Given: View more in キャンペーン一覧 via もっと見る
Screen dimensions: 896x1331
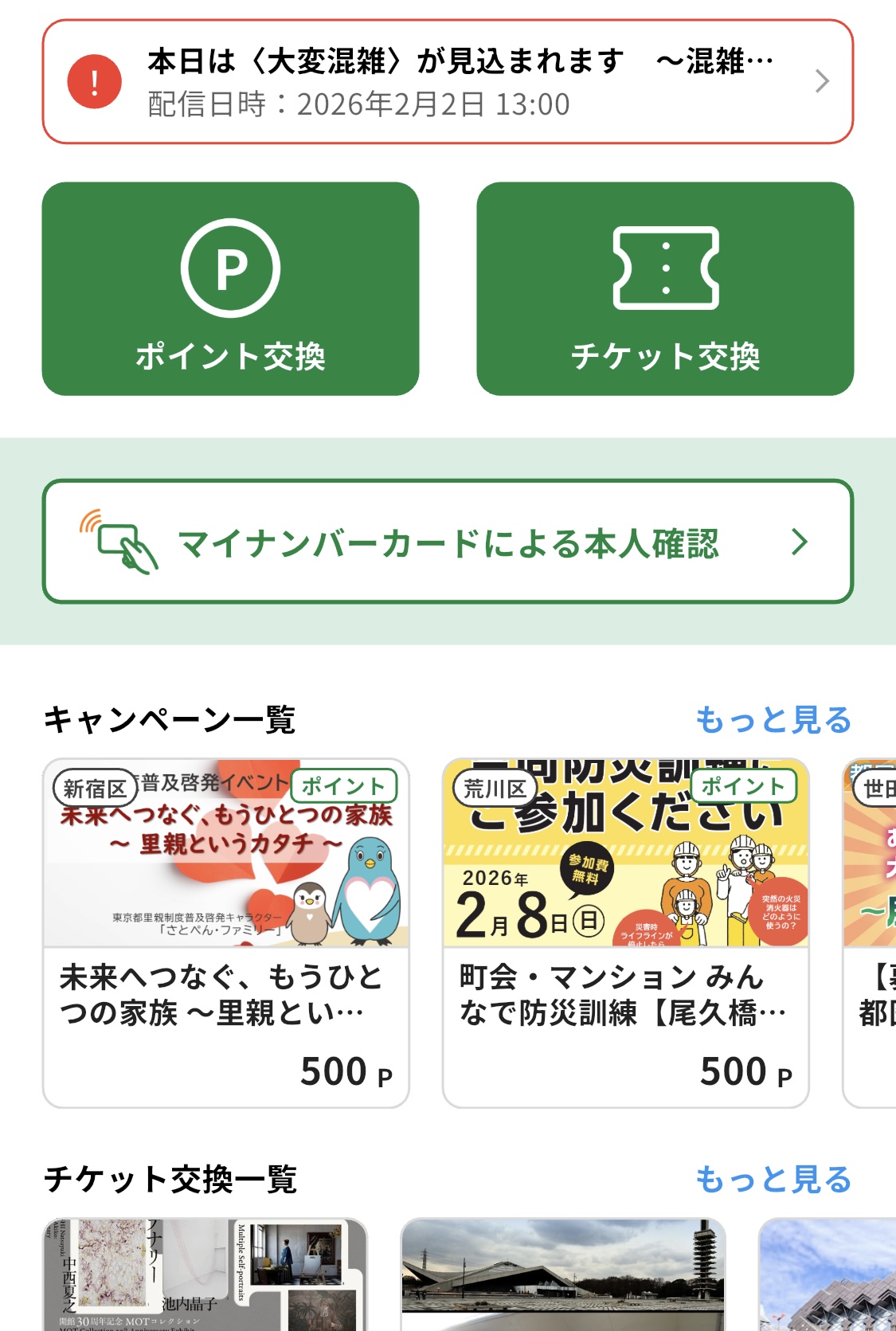Looking at the screenshot, I should click(x=773, y=720).
